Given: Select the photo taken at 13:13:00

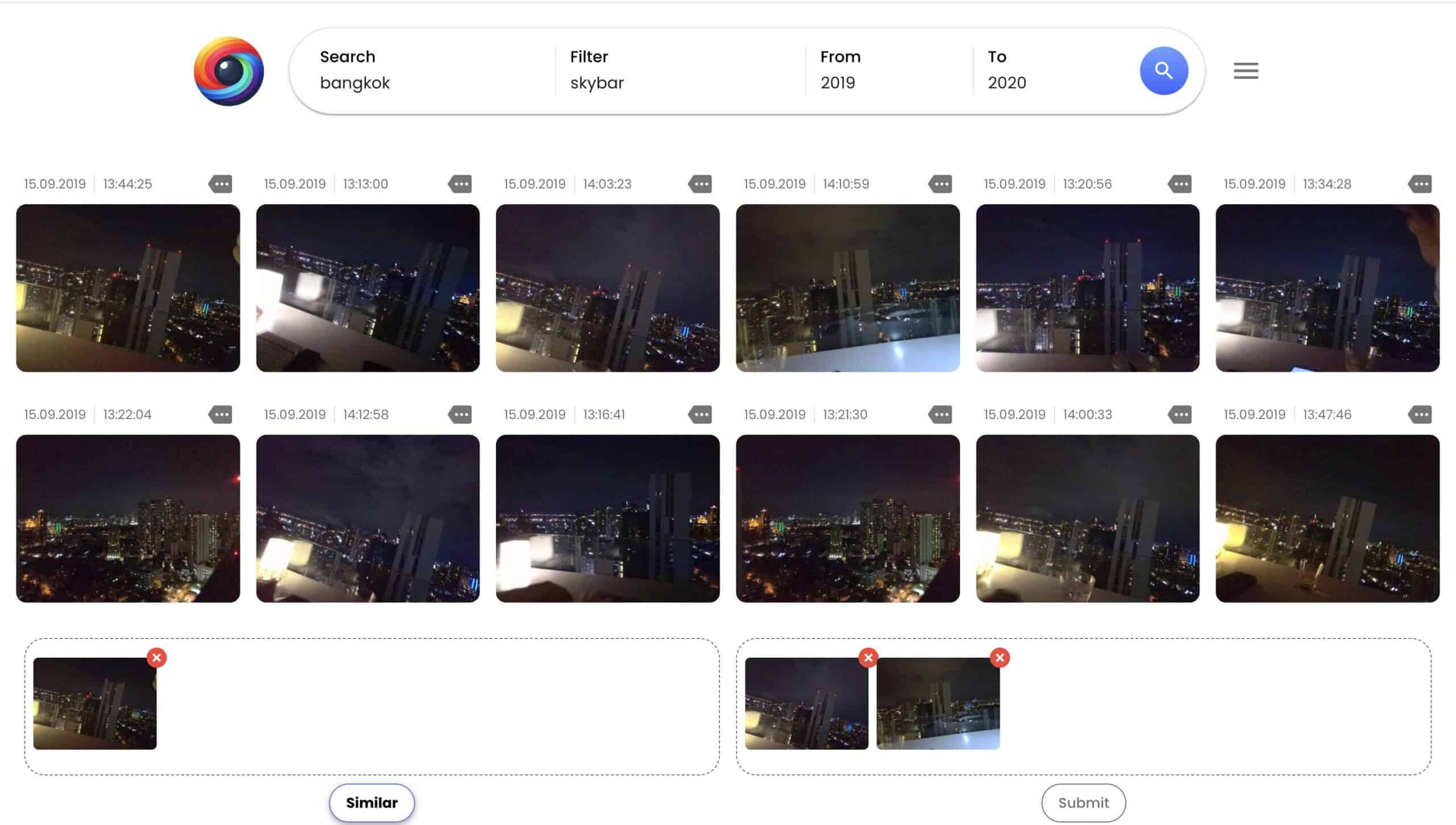Looking at the screenshot, I should click(x=368, y=288).
